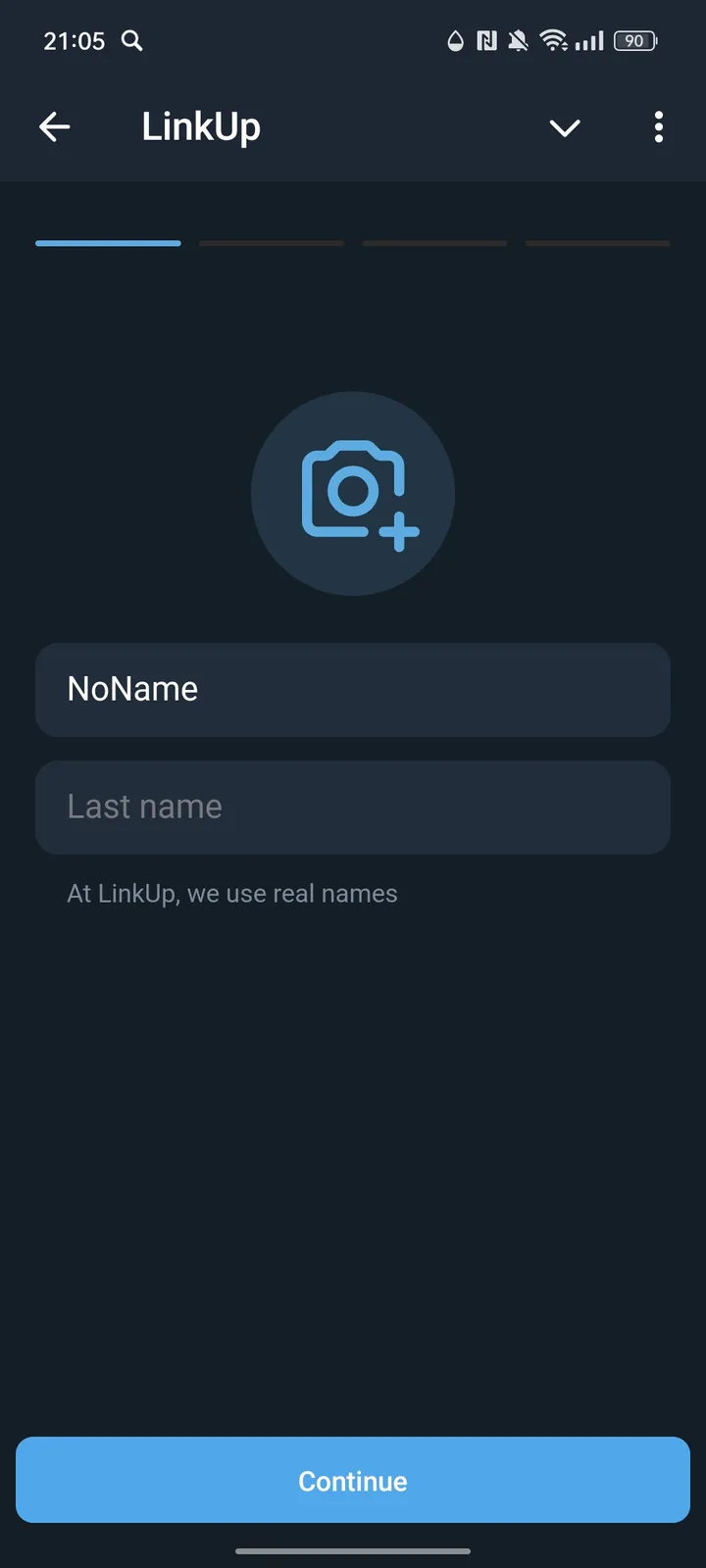Tap the muted notifications bell icon
Screen dimensions: 706x1568
[x=517, y=41]
